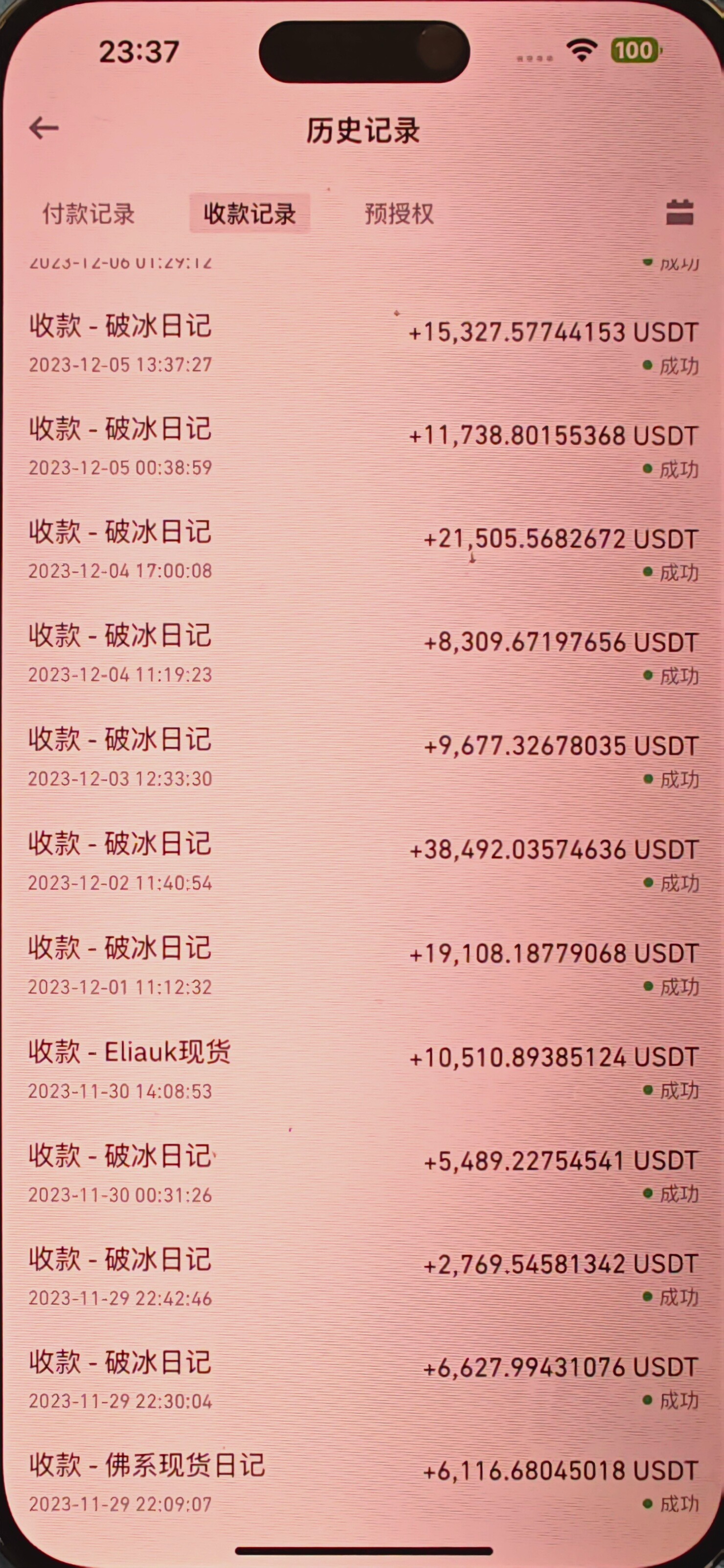Open the calendar date filter
This screenshot has height=1568, width=724.
click(x=679, y=213)
